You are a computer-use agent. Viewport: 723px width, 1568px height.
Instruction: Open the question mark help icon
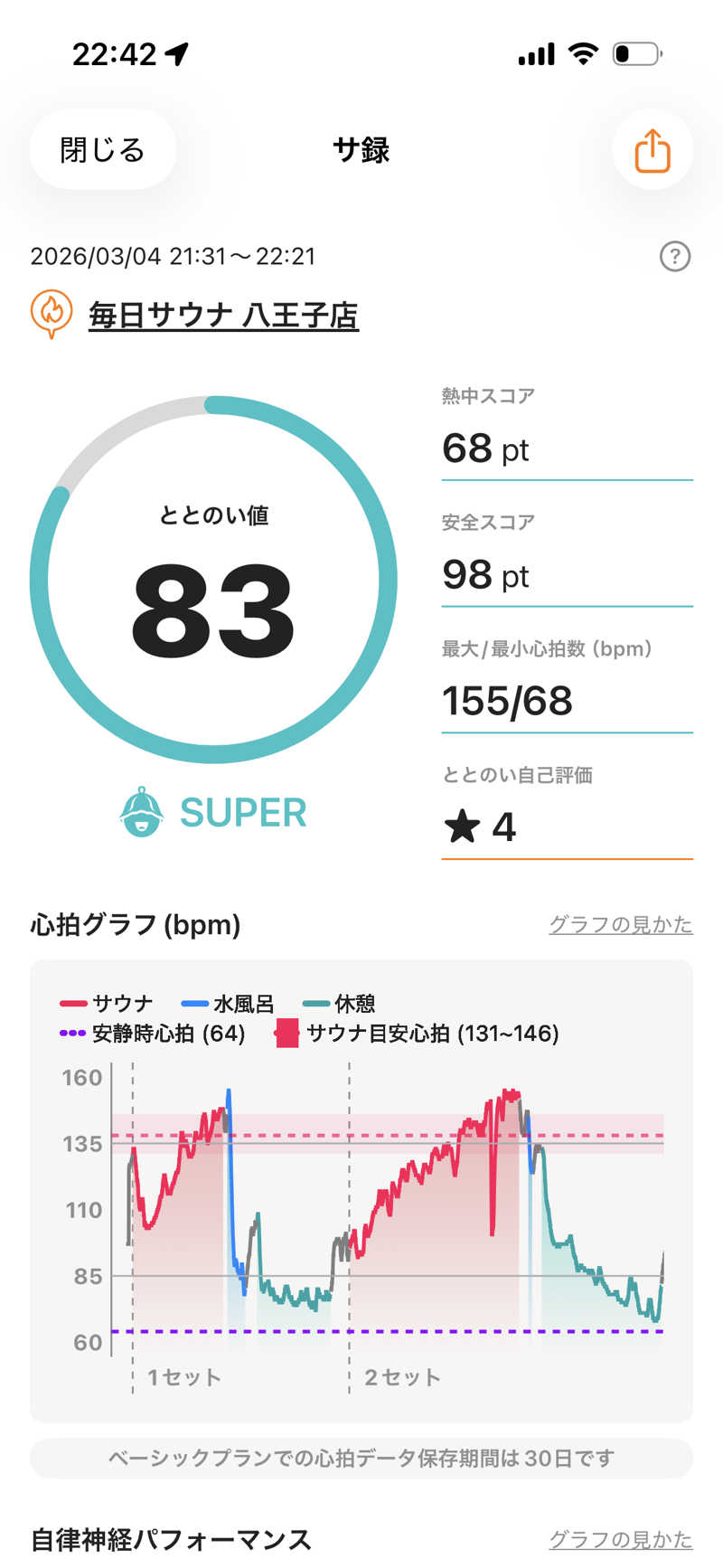[x=675, y=257]
